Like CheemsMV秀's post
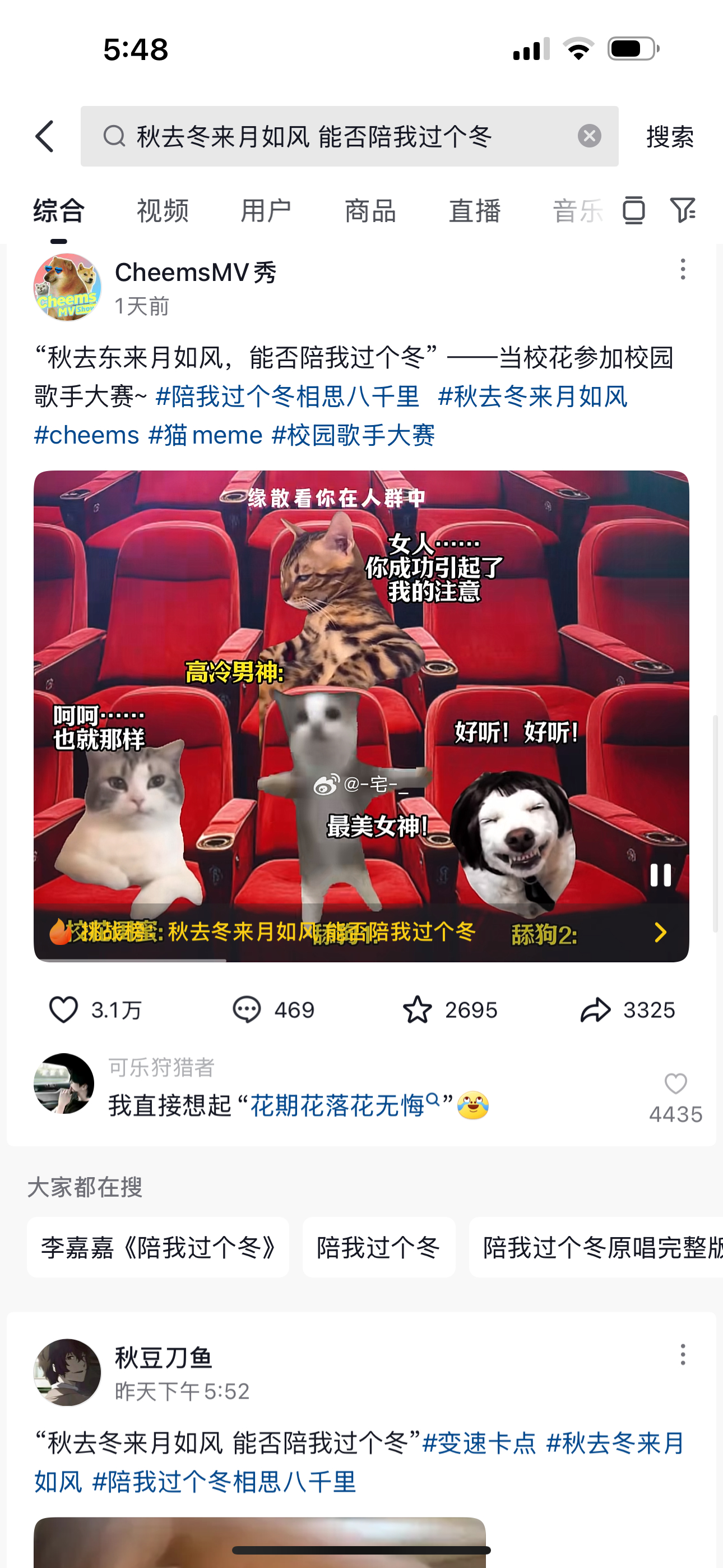The height and width of the screenshot is (1568, 723). pyautogui.click(x=64, y=1010)
